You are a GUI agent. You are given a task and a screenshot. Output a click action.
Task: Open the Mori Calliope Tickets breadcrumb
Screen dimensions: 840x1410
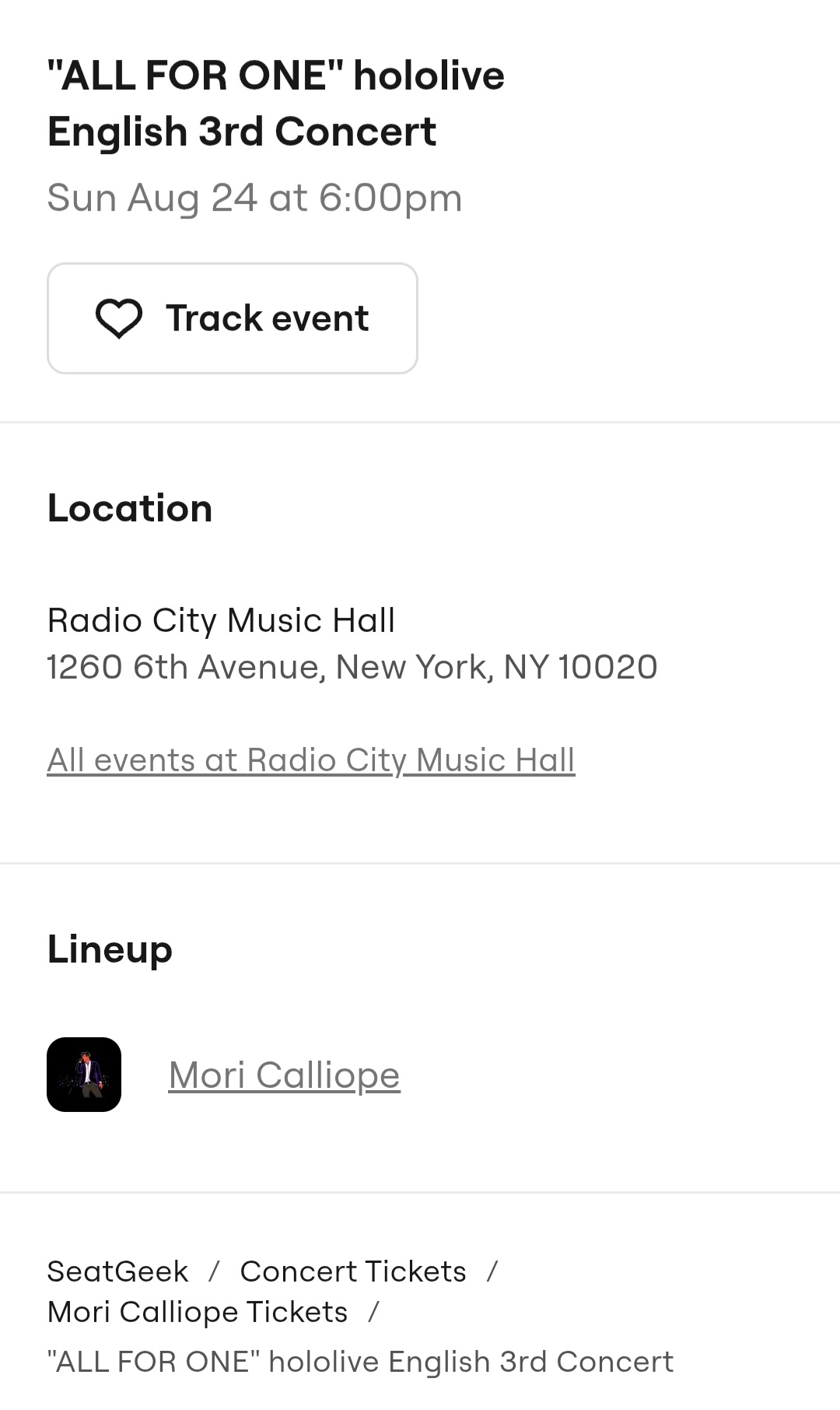pos(198,1312)
